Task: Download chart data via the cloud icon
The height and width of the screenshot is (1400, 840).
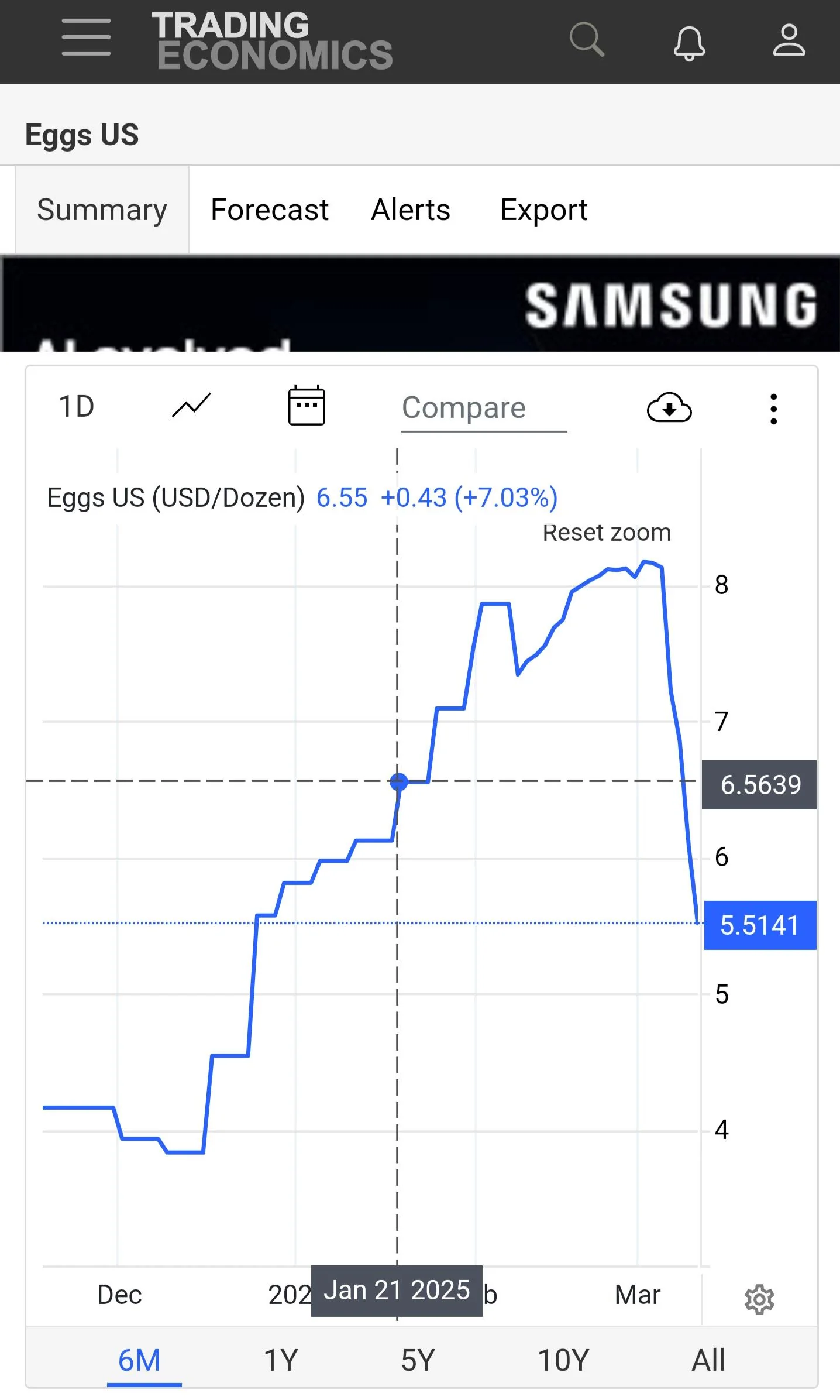Action: click(x=669, y=407)
